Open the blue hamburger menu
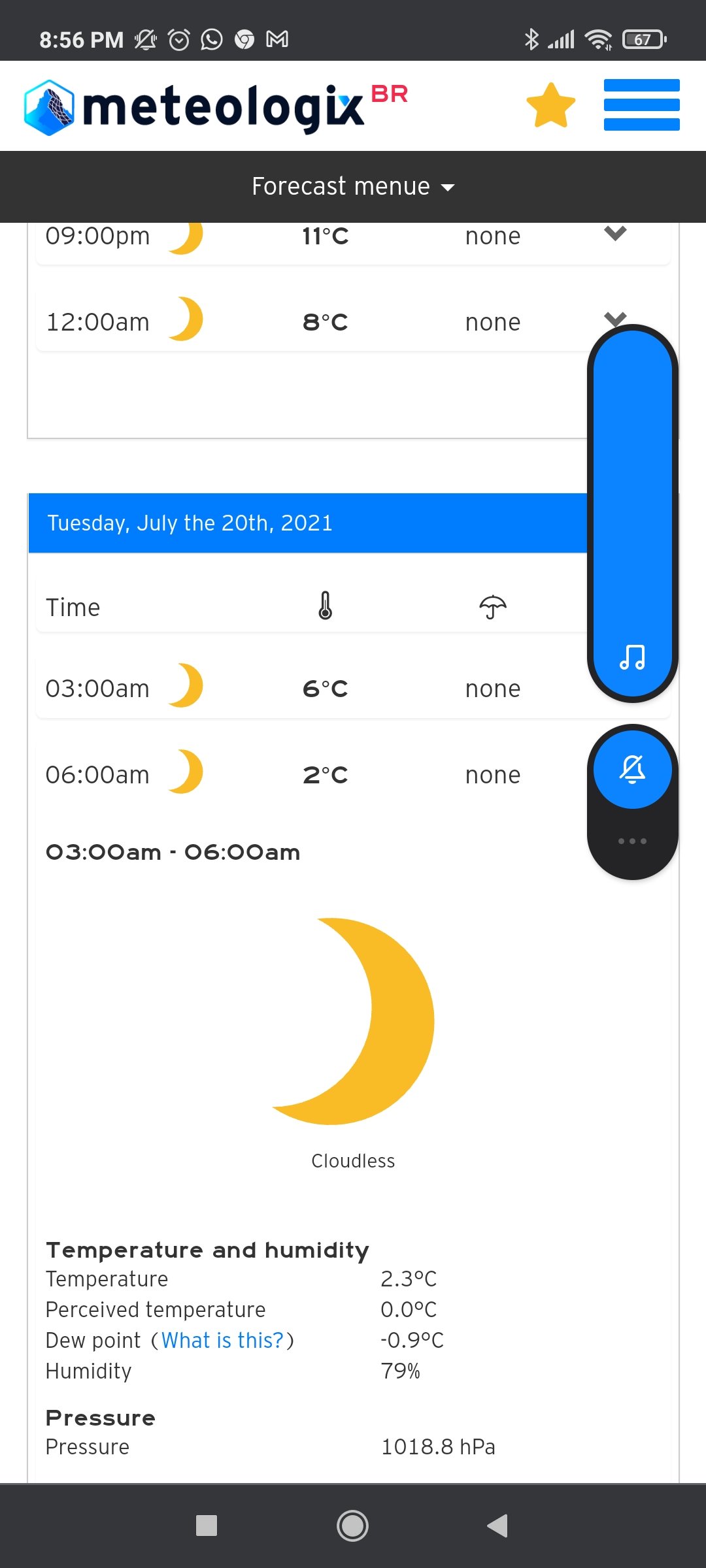706x1568 pixels. coord(641,105)
